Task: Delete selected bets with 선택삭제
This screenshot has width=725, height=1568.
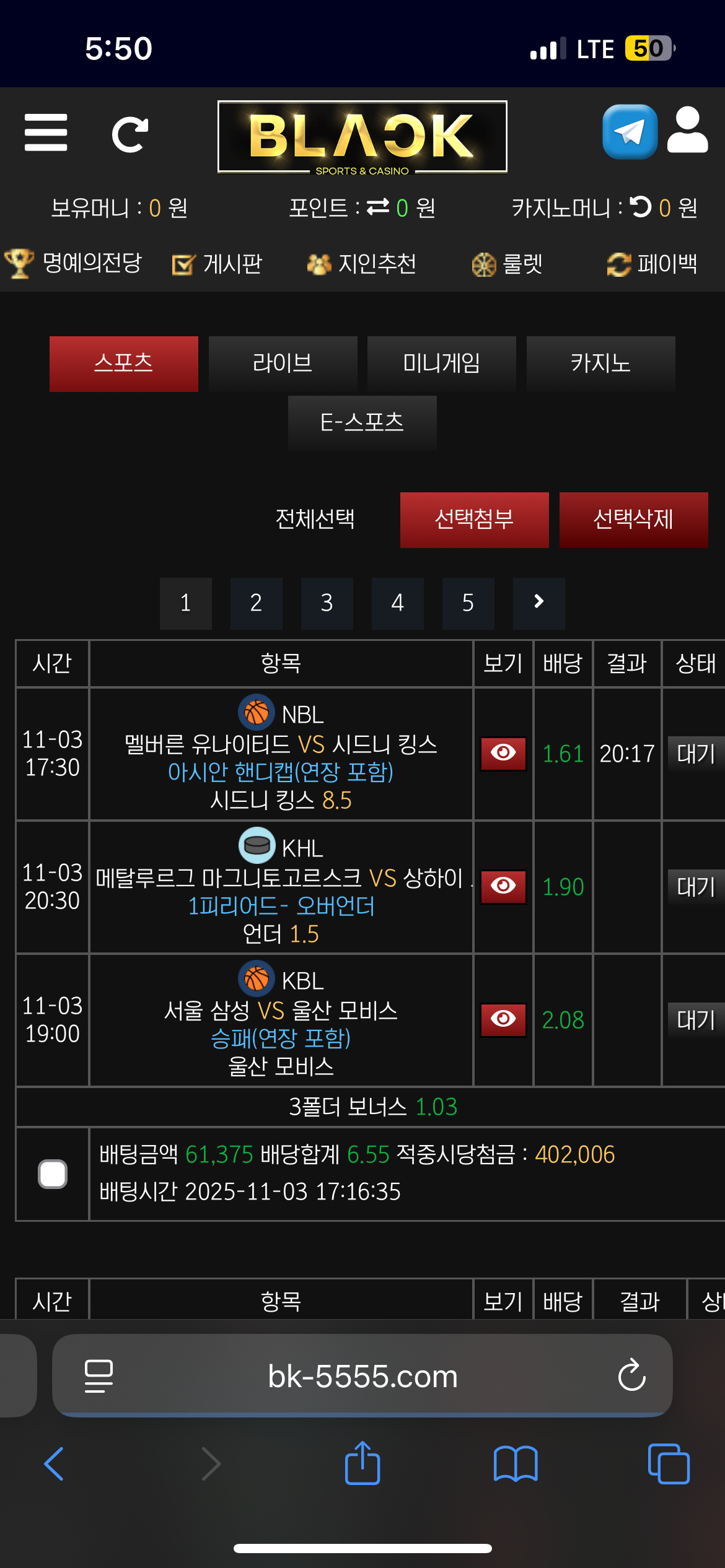Action: 633,520
